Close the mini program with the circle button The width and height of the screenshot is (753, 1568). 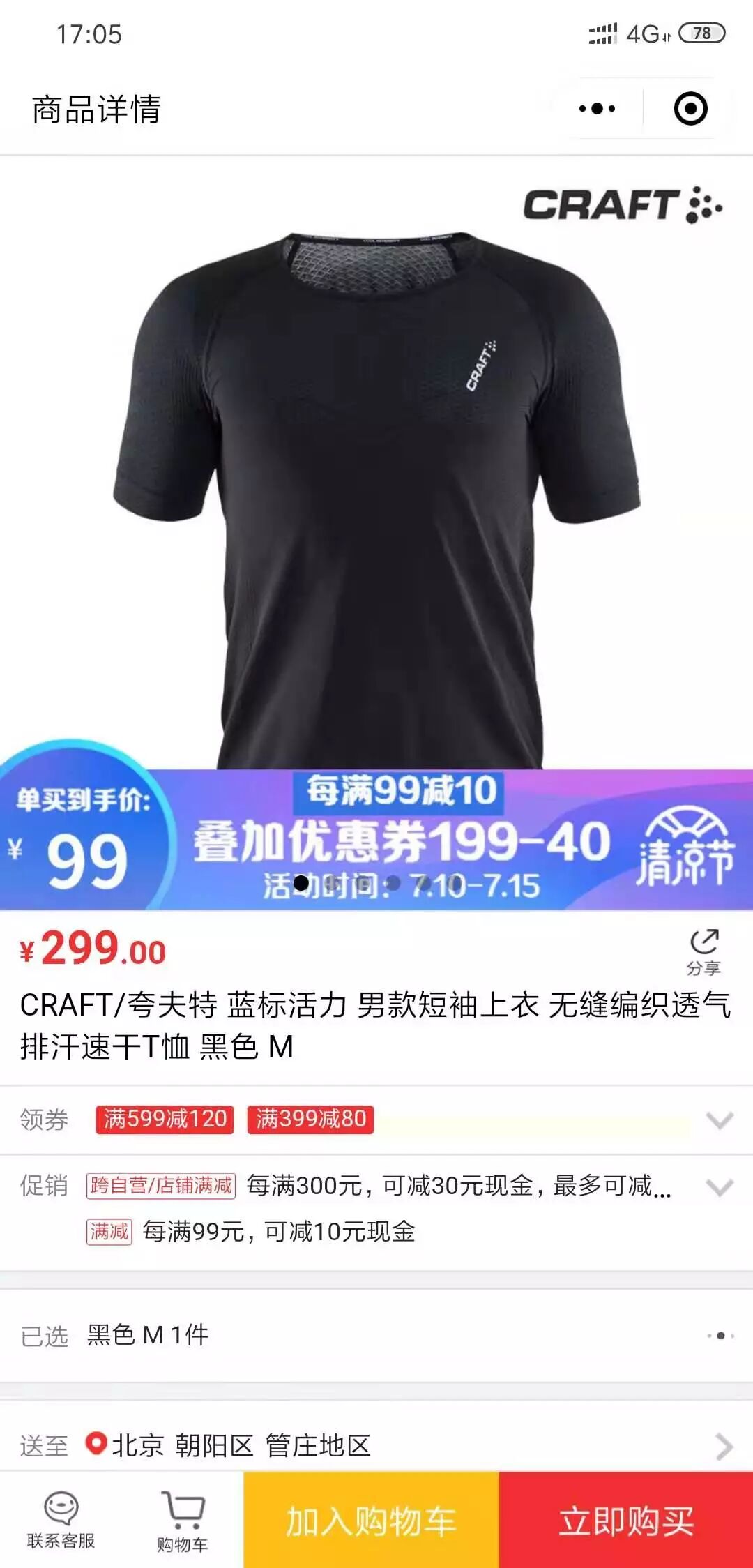pos(690,109)
